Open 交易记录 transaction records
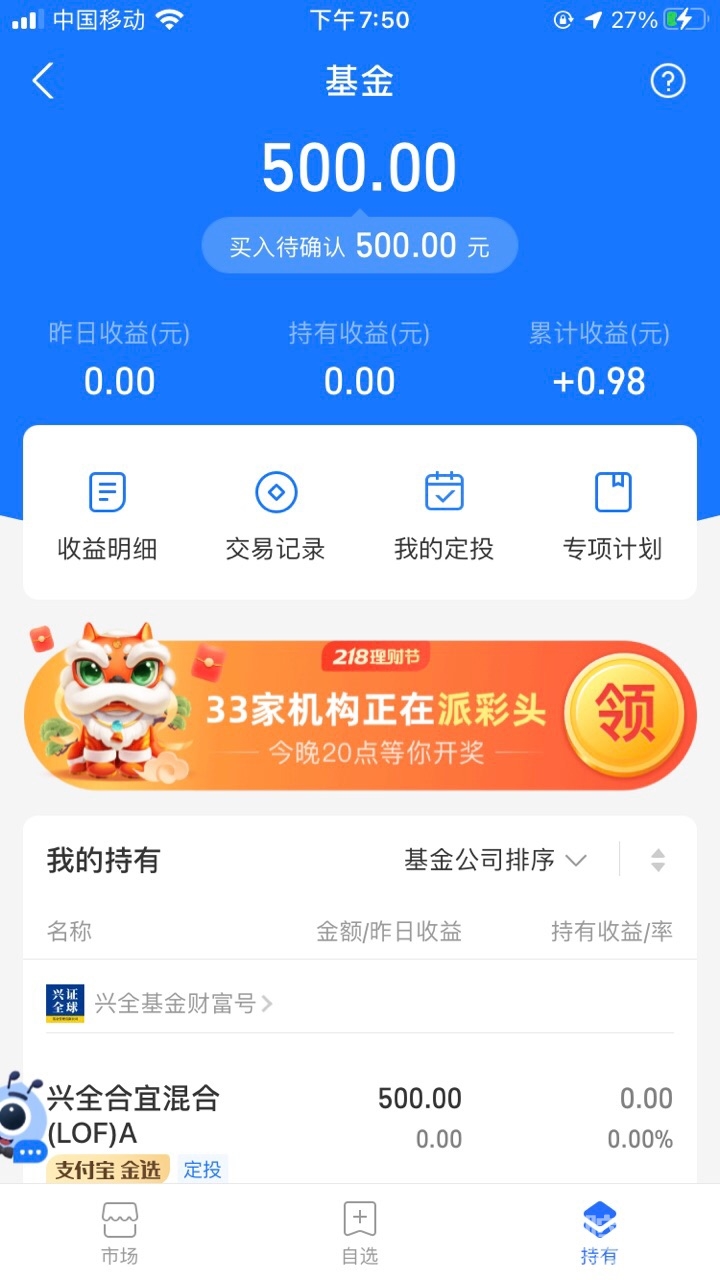This screenshot has width=720, height=1280. [x=276, y=515]
